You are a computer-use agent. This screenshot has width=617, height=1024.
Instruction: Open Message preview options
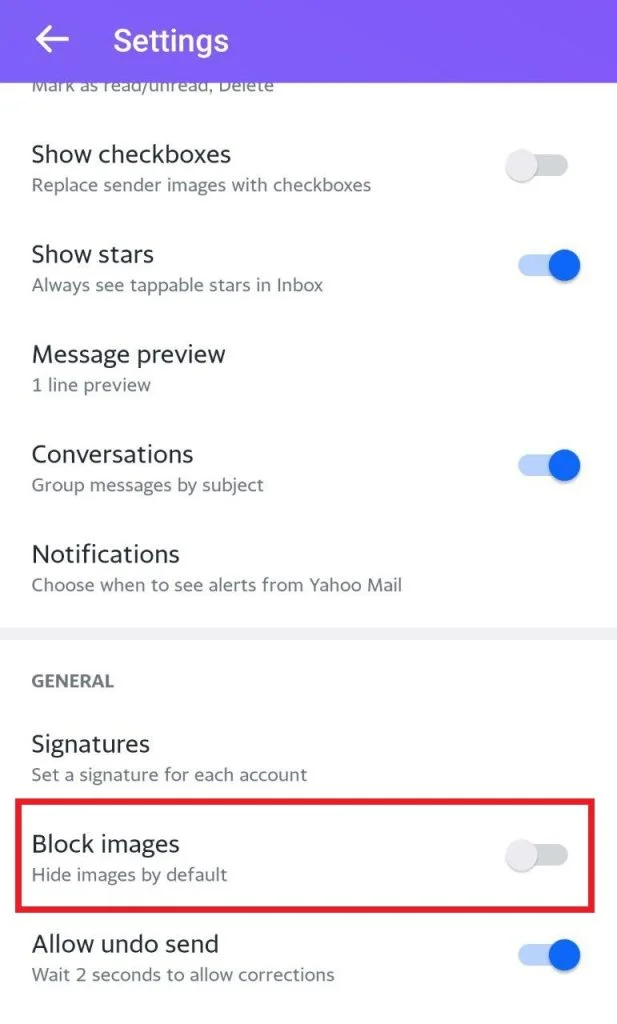pyautogui.click(x=308, y=369)
